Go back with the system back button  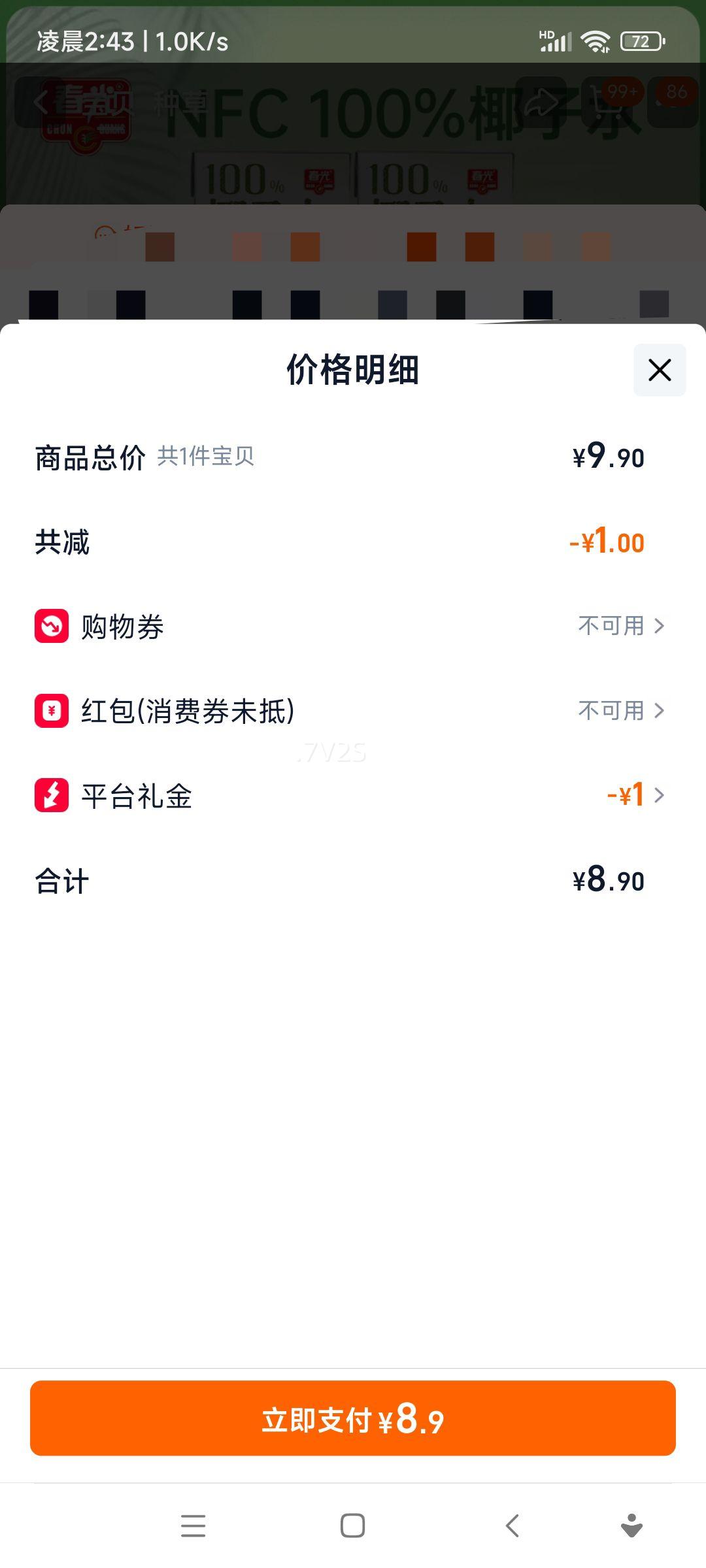513,1526
